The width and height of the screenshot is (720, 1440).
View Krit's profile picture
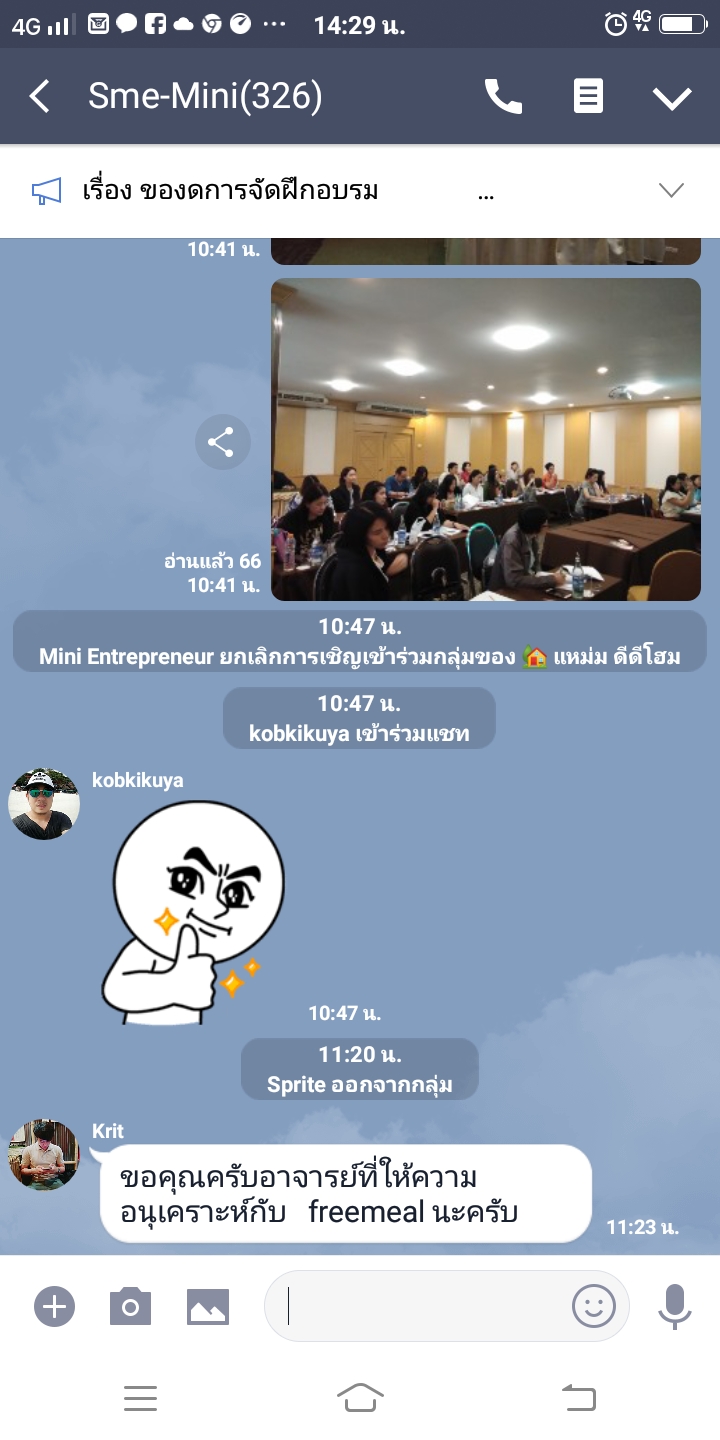44,1155
